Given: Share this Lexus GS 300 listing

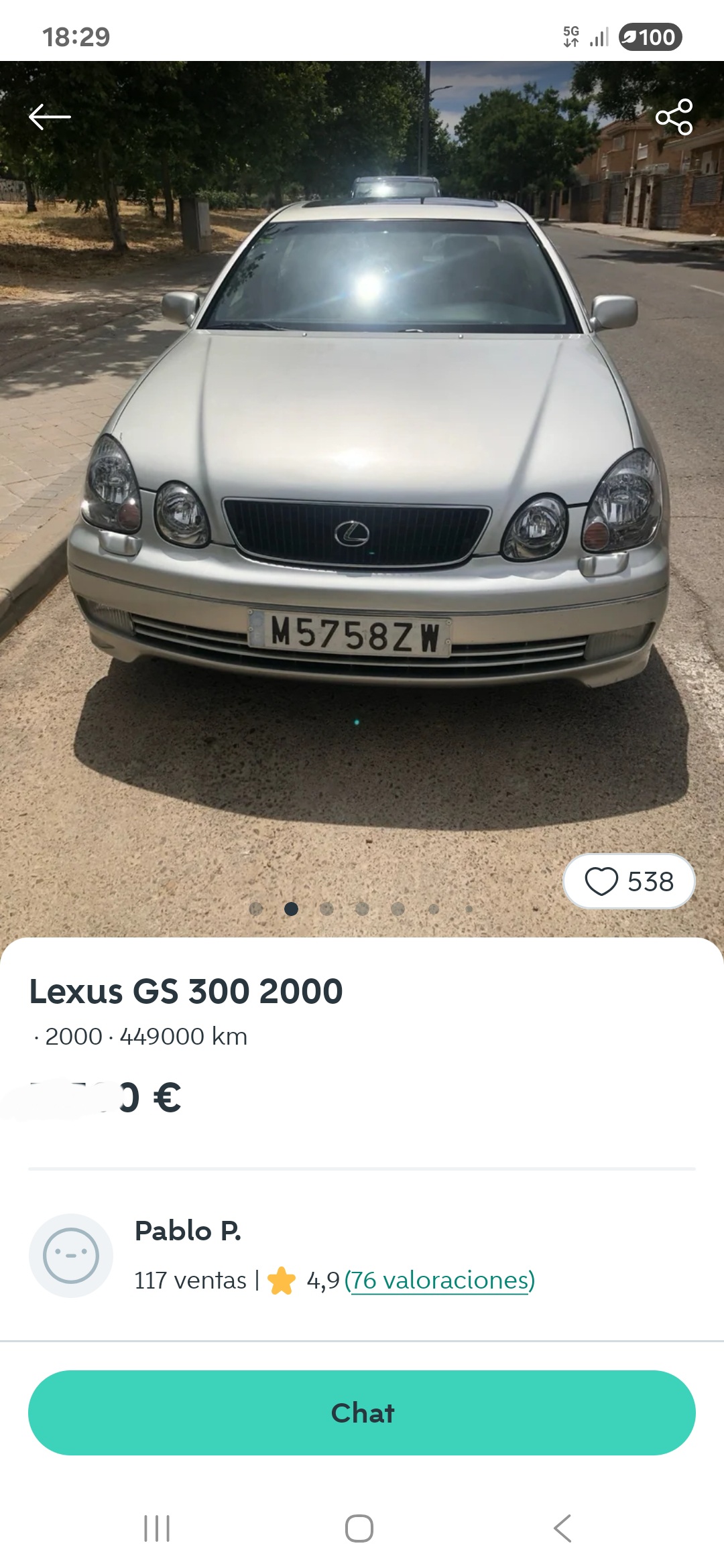Looking at the screenshot, I should [674, 117].
